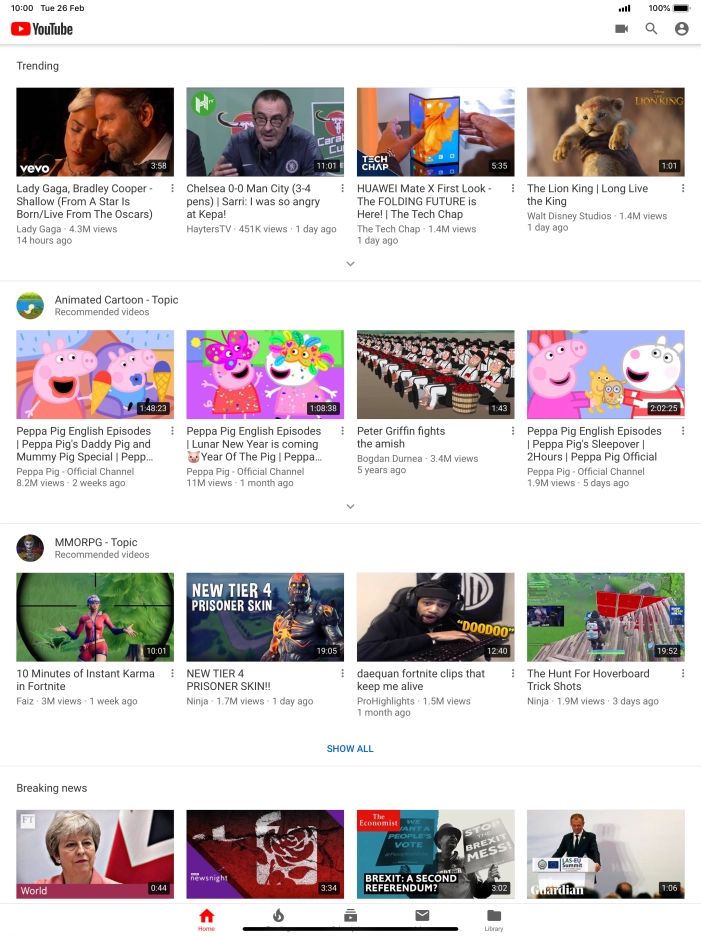Expand the Animated Cartoon section chevron
The image size is (701, 936).
pyautogui.click(x=350, y=507)
